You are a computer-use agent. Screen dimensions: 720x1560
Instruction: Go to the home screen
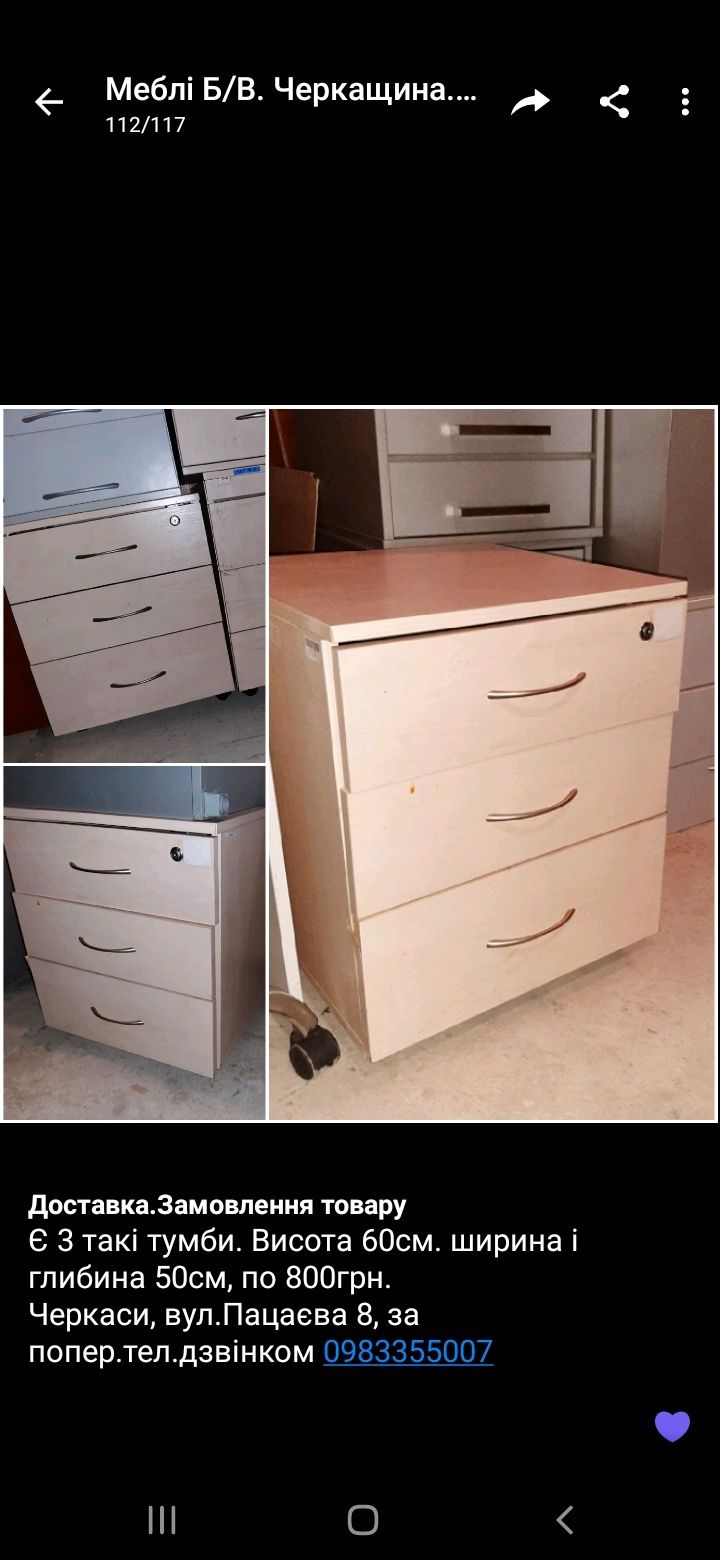tap(362, 1520)
